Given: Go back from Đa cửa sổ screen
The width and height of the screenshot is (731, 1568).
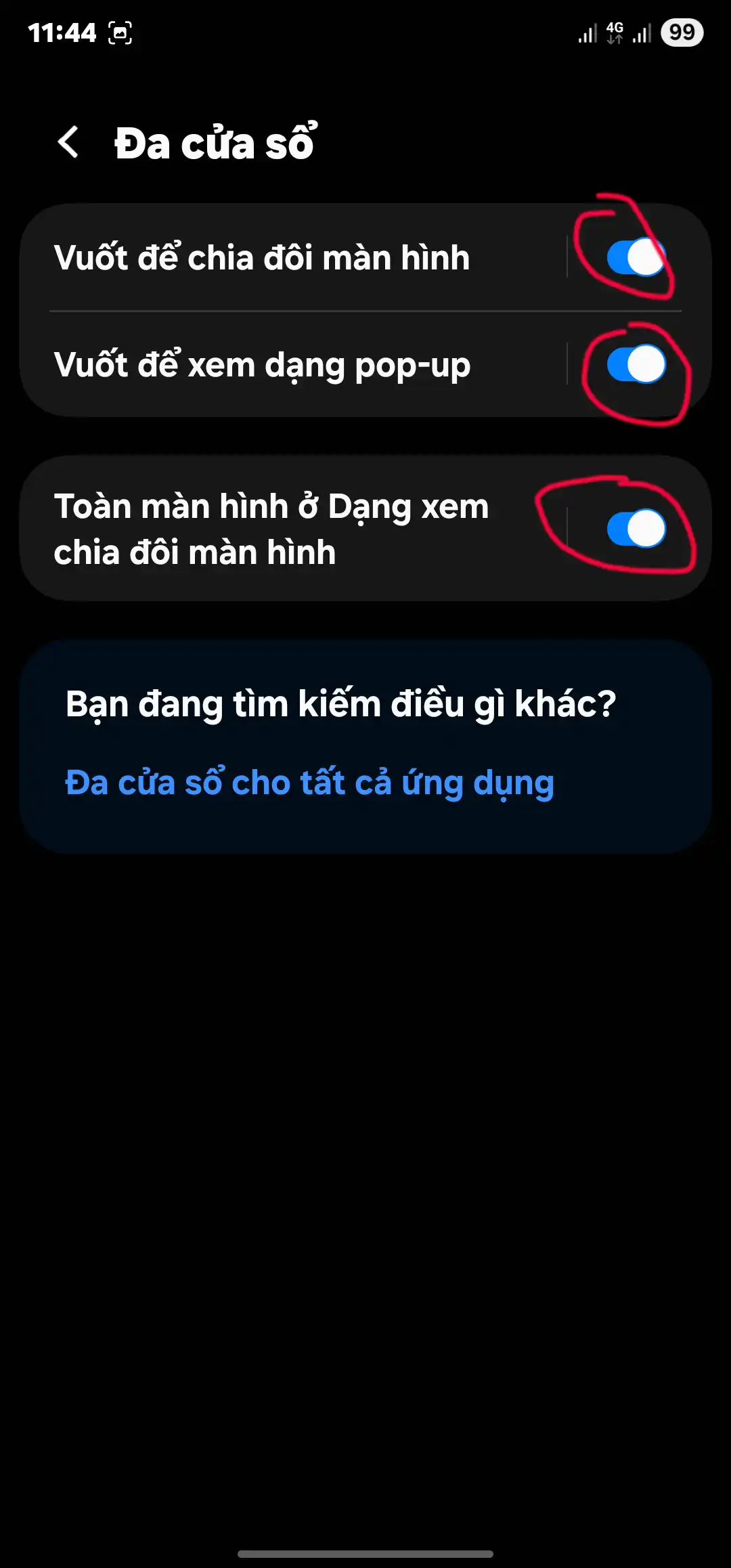Looking at the screenshot, I should [x=68, y=143].
